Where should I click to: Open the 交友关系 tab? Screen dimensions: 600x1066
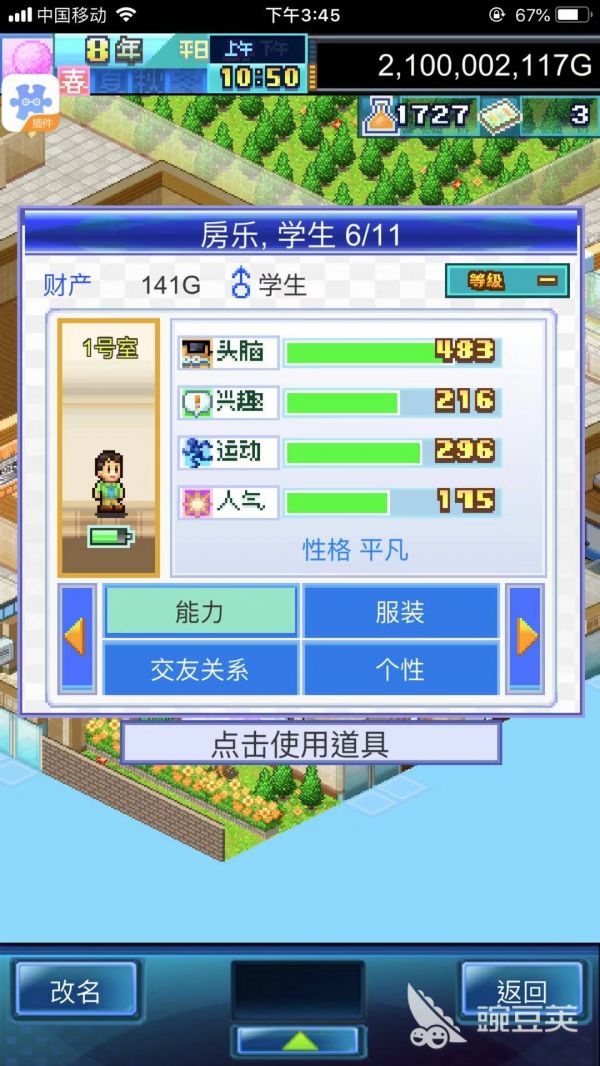click(x=200, y=668)
